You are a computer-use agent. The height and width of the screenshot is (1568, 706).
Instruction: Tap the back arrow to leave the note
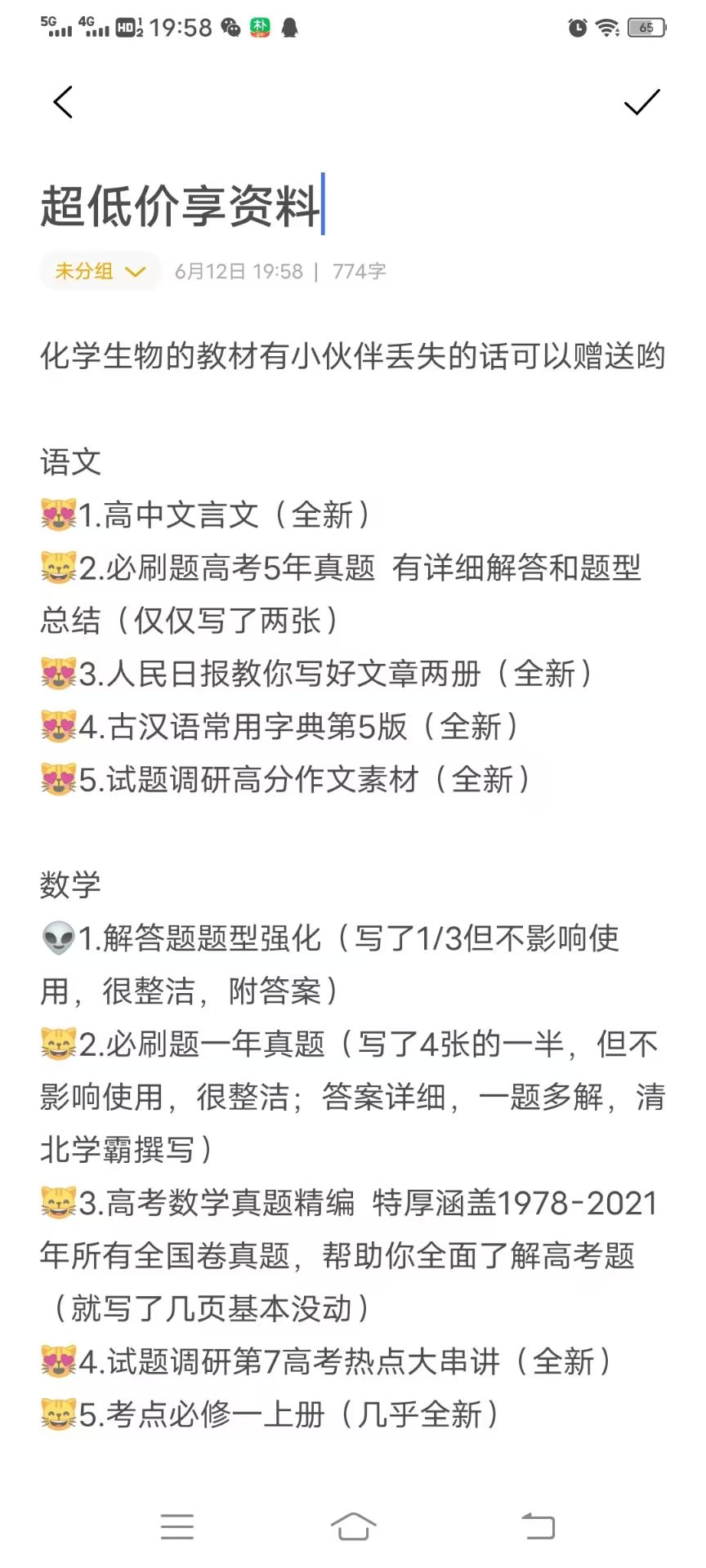(63, 102)
